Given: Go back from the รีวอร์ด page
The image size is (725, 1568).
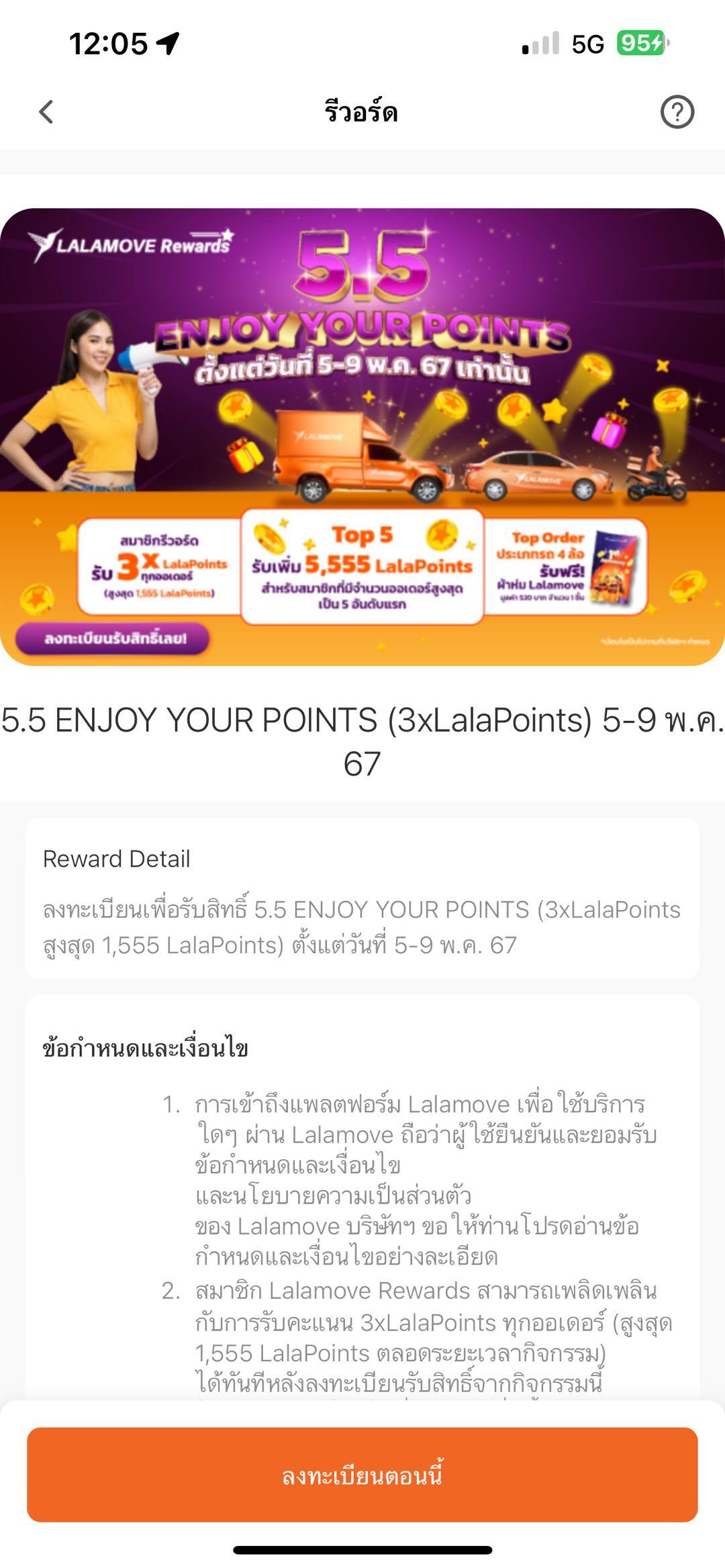Looking at the screenshot, I should [x=46, y=111].
